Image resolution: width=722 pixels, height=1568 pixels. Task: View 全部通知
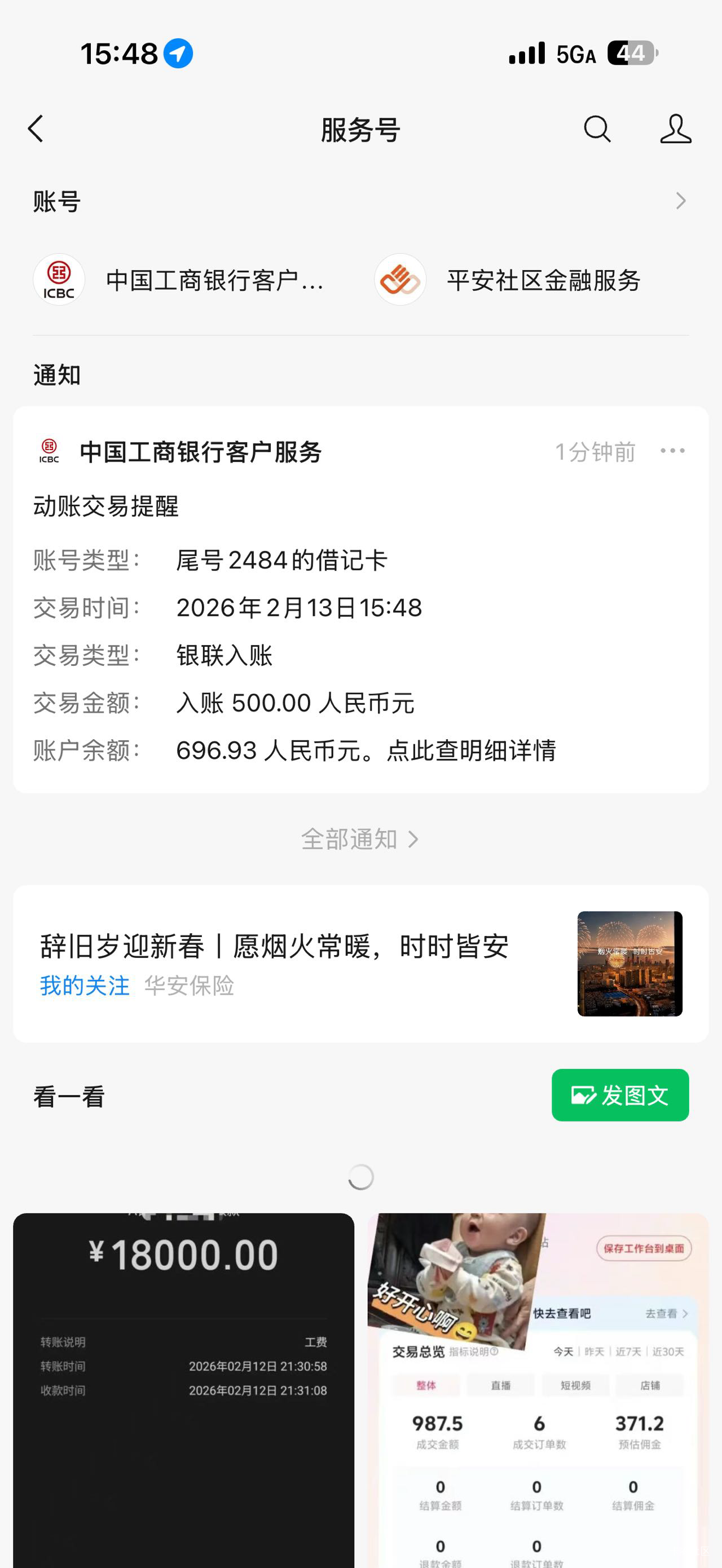coord(360,840)
